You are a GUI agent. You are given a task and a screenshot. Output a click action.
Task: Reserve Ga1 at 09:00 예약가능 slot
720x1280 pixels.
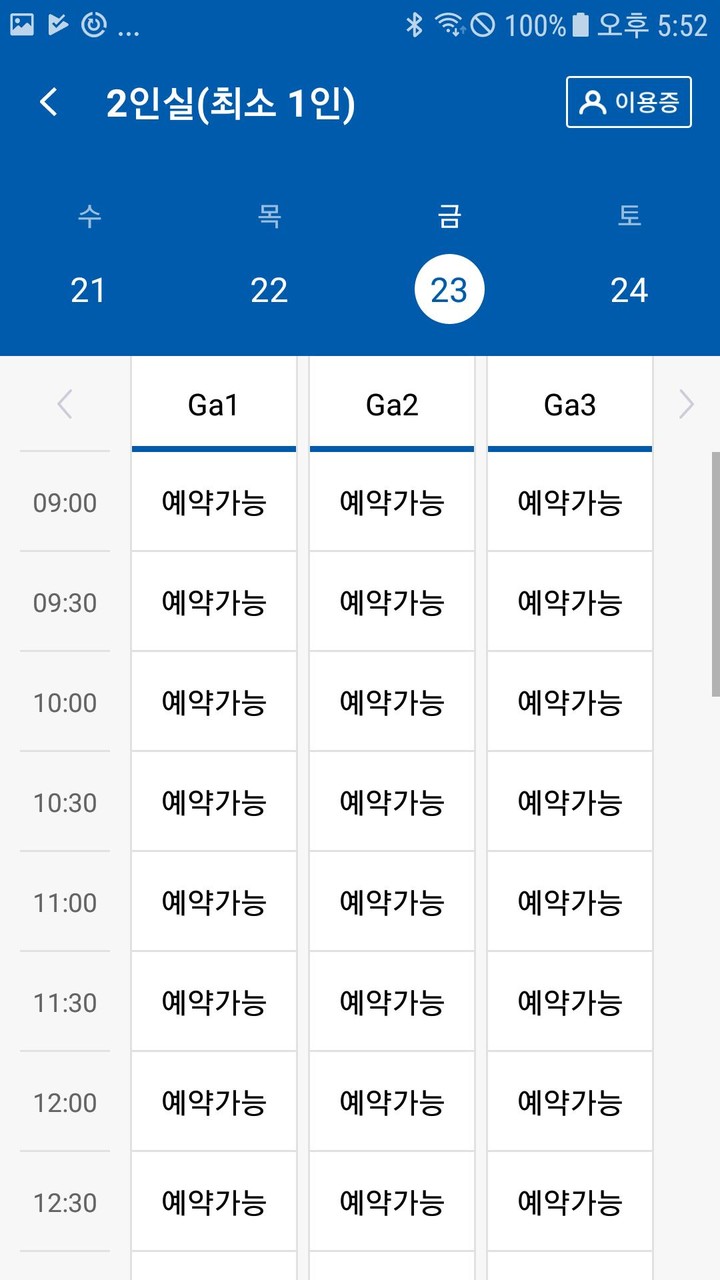point(213,502)
